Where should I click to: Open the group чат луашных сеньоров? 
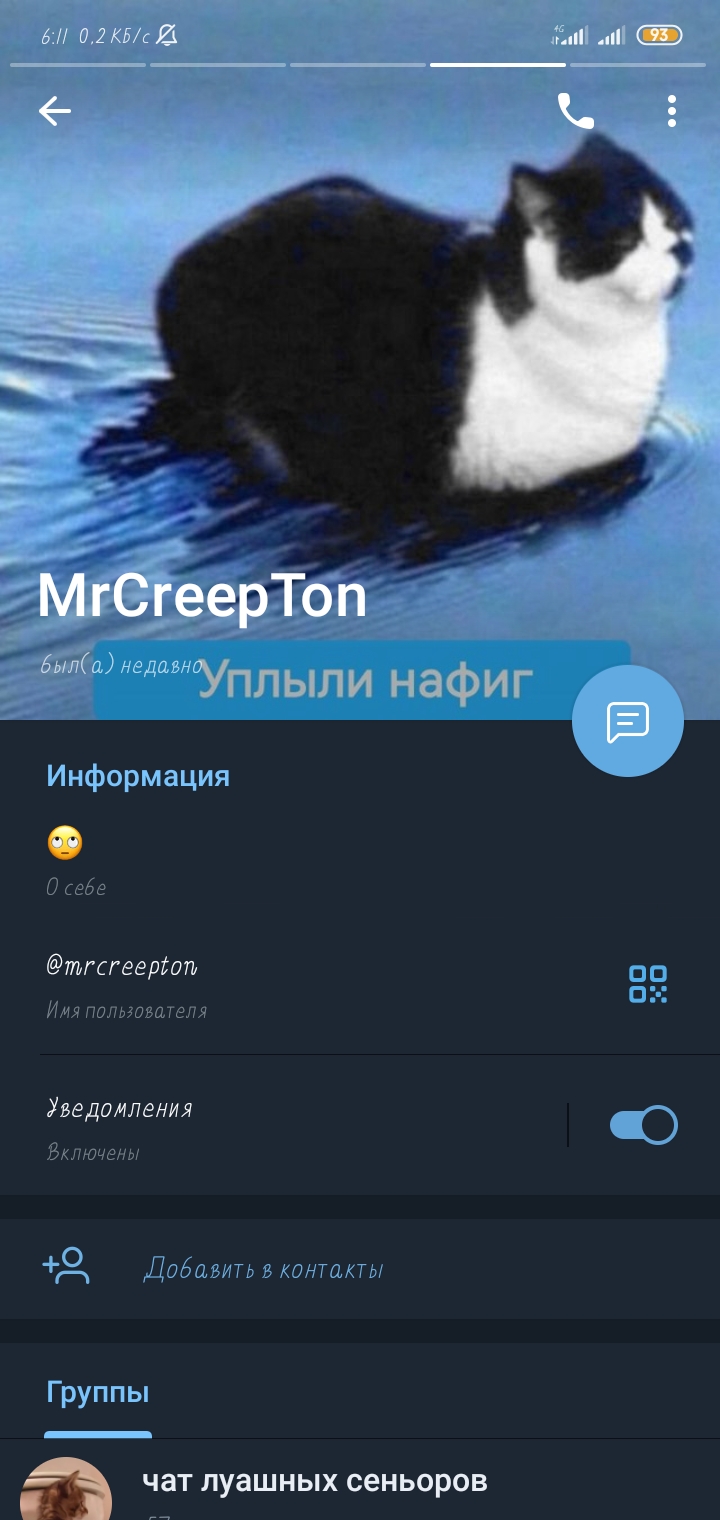(315, 1481)
